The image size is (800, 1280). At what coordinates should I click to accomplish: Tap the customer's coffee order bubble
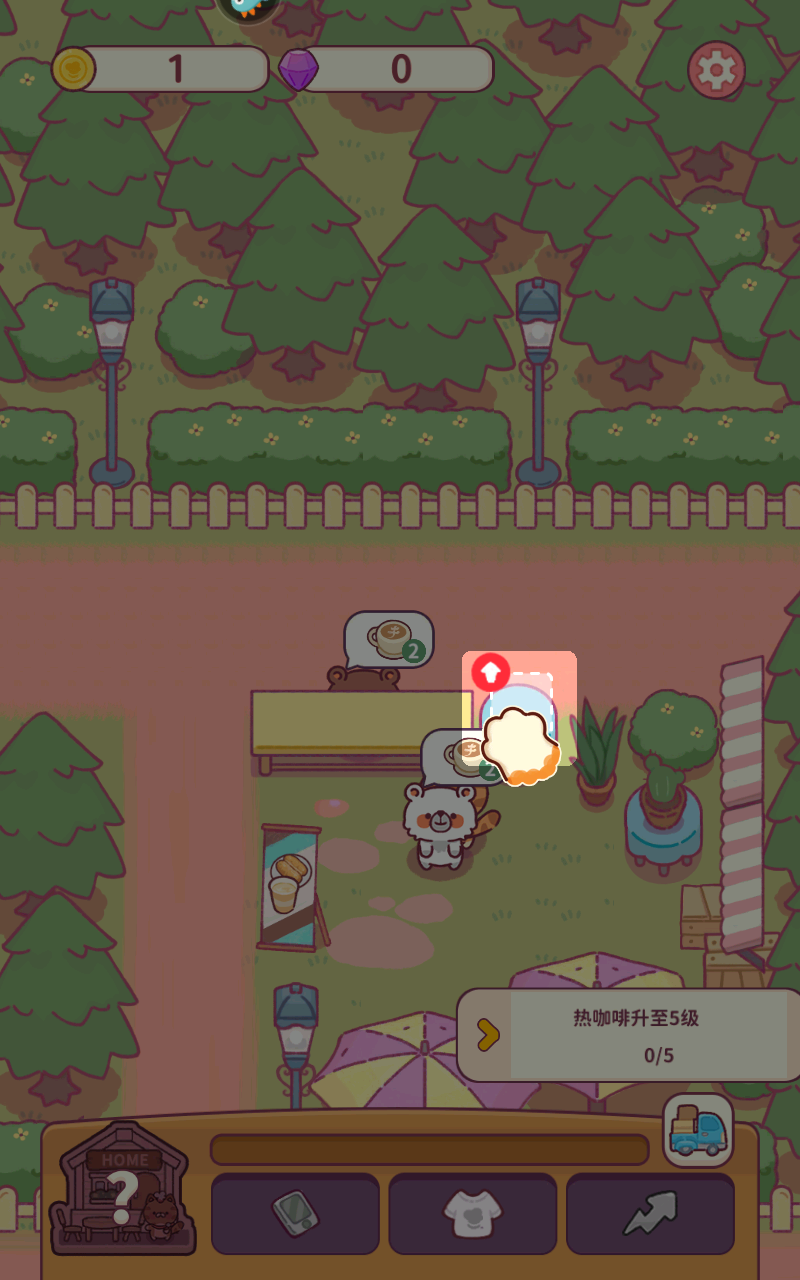point(388,639)
